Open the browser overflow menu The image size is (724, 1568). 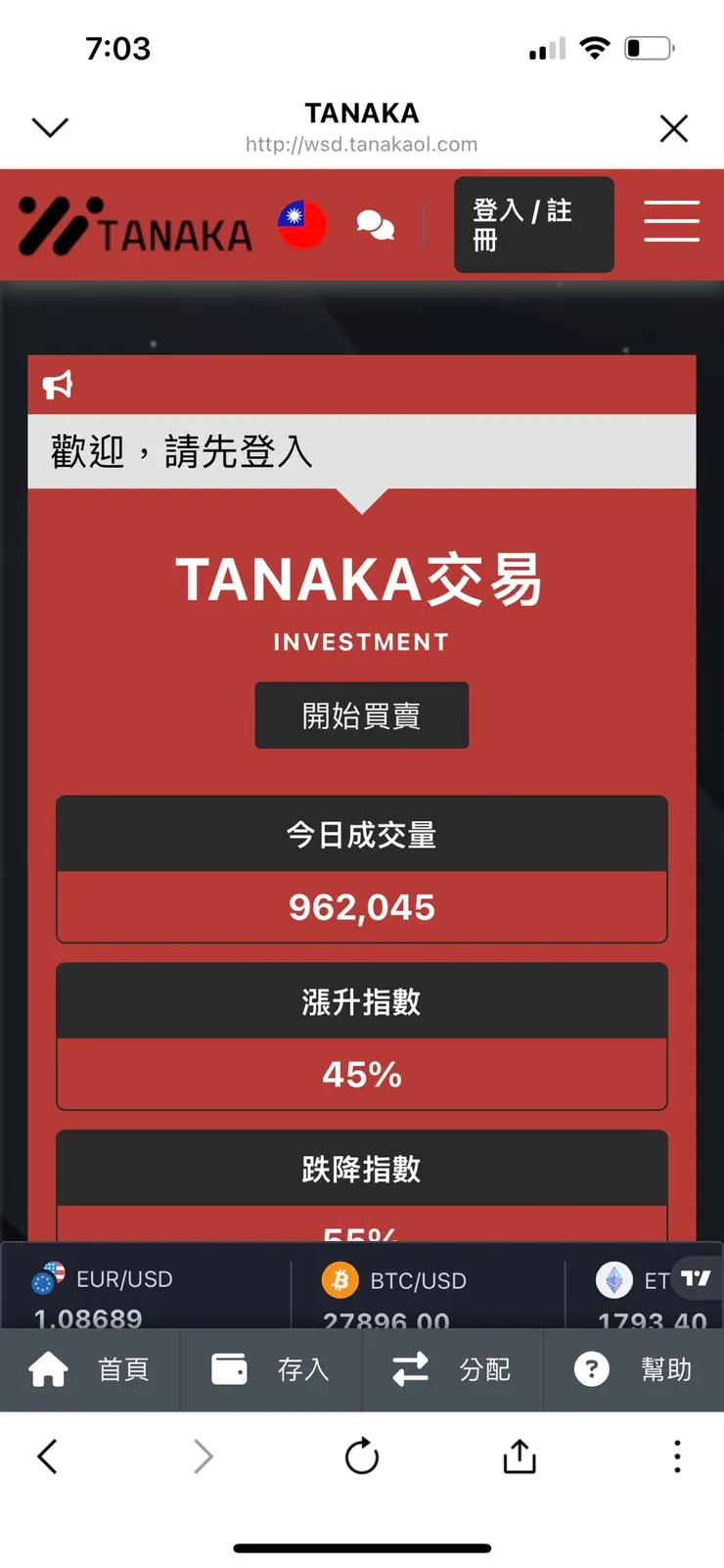676,1456
